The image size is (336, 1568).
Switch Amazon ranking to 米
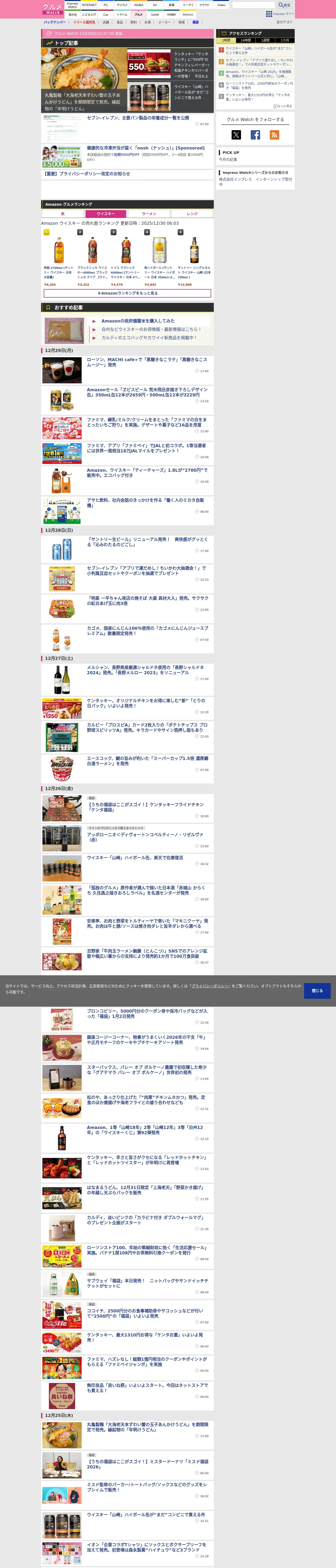tap(62, 214)
